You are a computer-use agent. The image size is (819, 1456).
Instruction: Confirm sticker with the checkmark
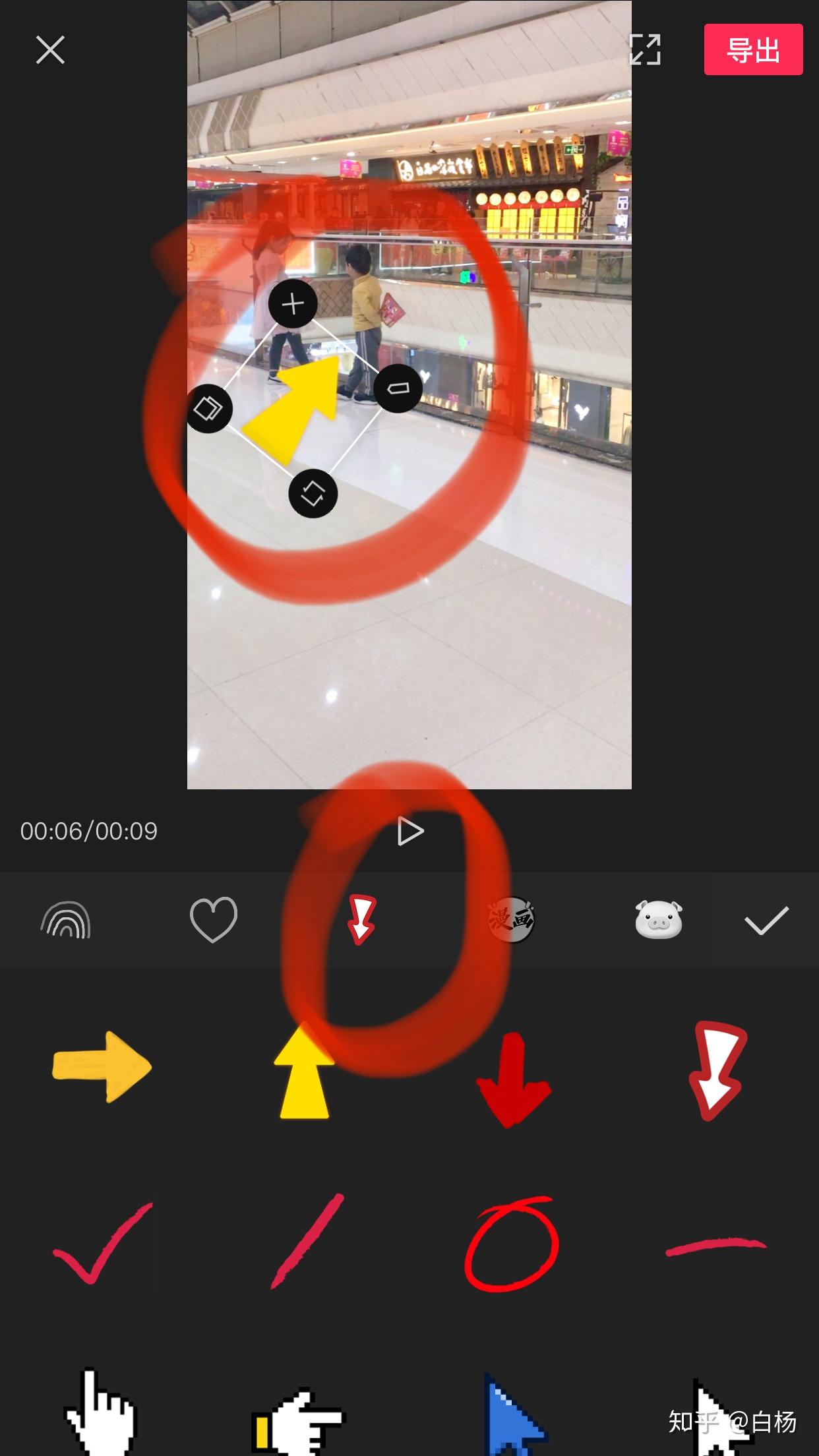(766, 921)
